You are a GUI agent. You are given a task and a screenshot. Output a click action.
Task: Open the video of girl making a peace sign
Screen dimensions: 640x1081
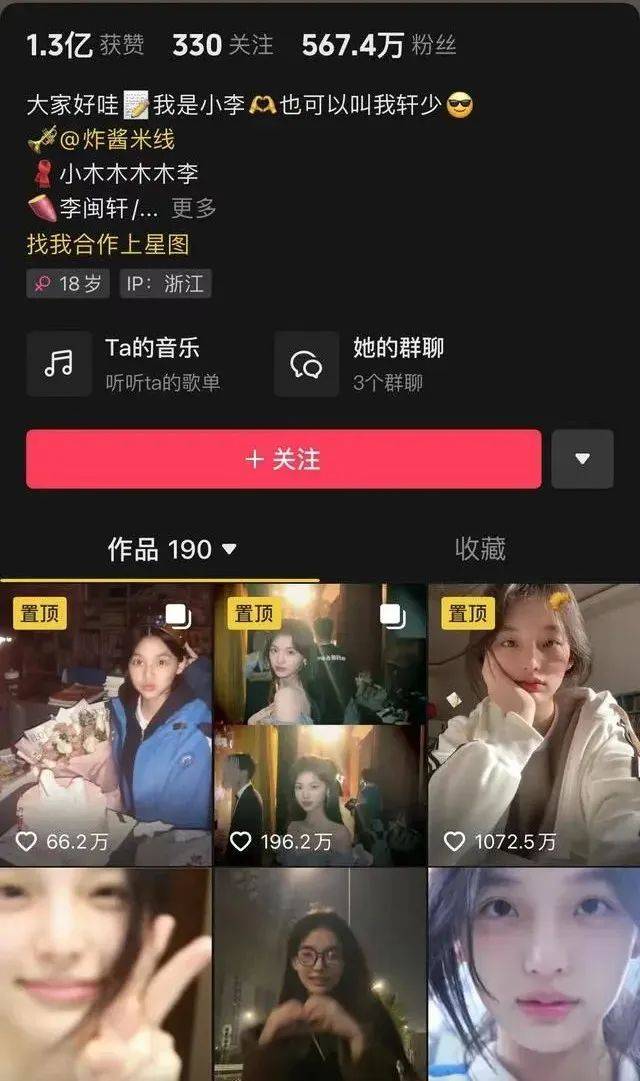[106, 975]
